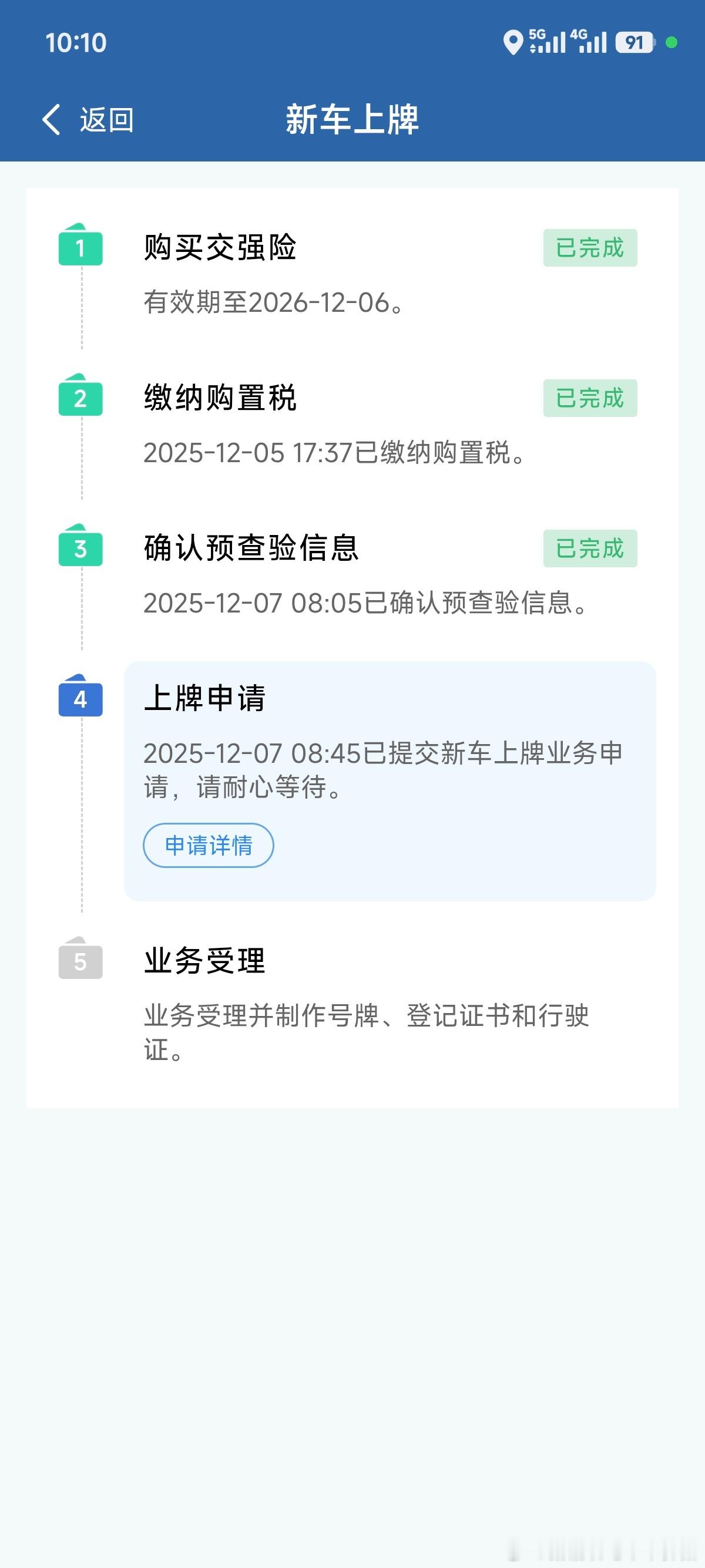Viewport: 705px width, 1568px height.
Task: Tap the green step 1 badge
Action: pyautogui.click(x=81, y=247)
